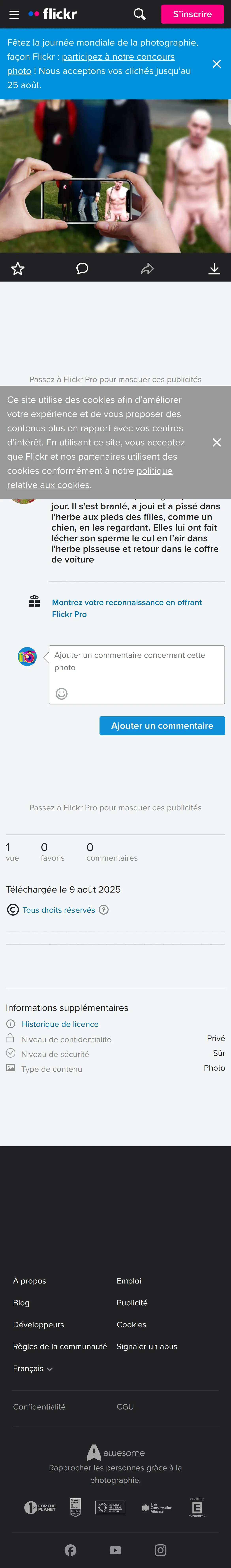Tap the S'inscrire button
Screen dimensions: 231x1568
pos(192,14)
